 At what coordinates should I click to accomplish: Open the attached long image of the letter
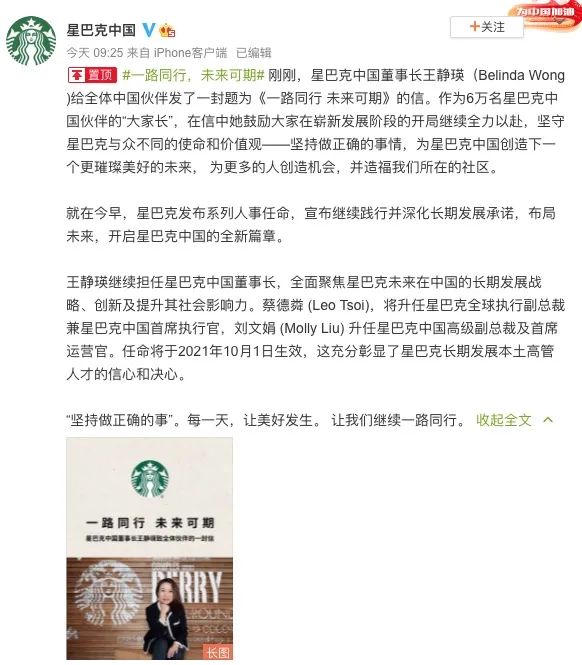(x=149, y=548)
